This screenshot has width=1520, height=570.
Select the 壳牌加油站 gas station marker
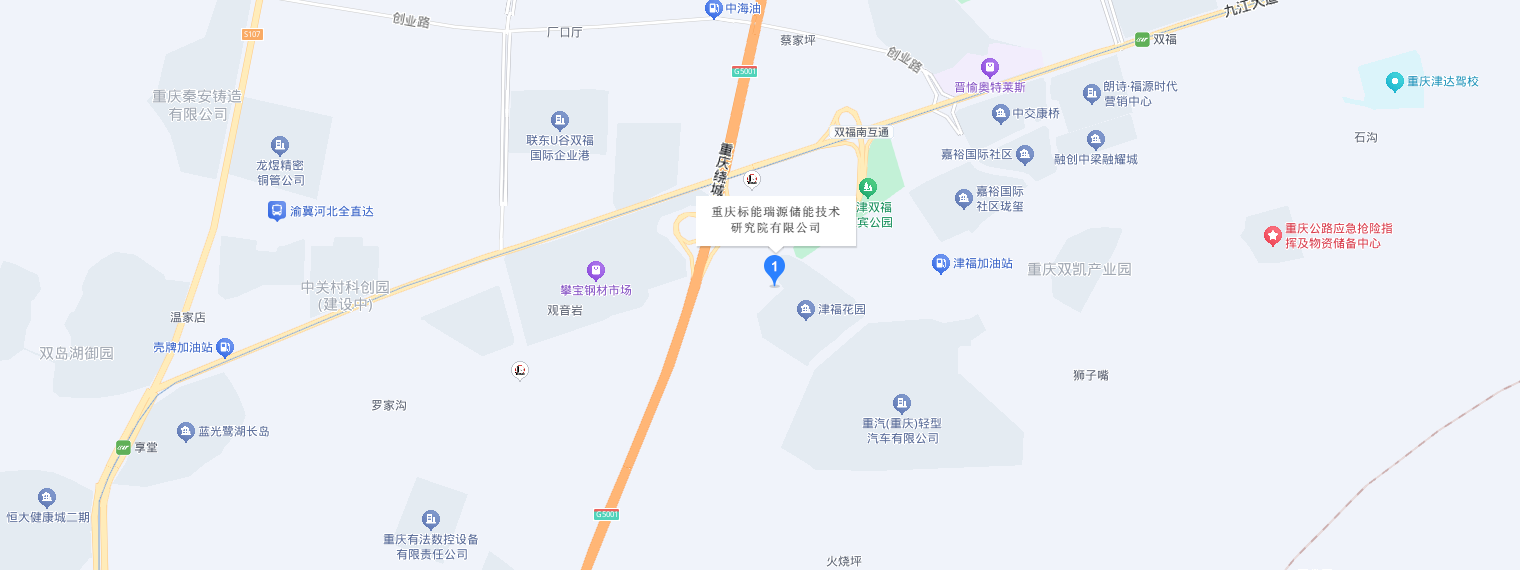[x=225, y=348]
